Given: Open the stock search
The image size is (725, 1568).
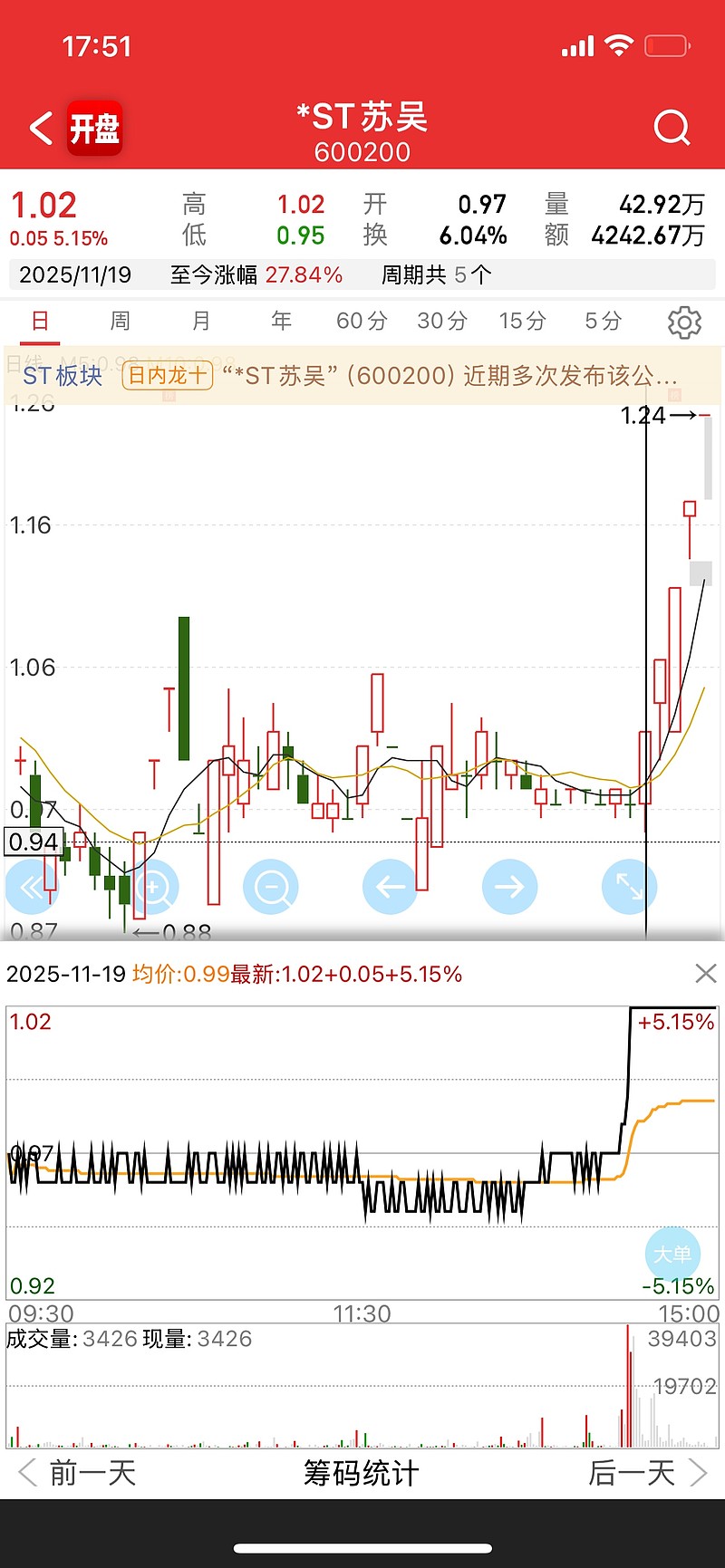Looking at the screenshot, I should tap(672, 129).
